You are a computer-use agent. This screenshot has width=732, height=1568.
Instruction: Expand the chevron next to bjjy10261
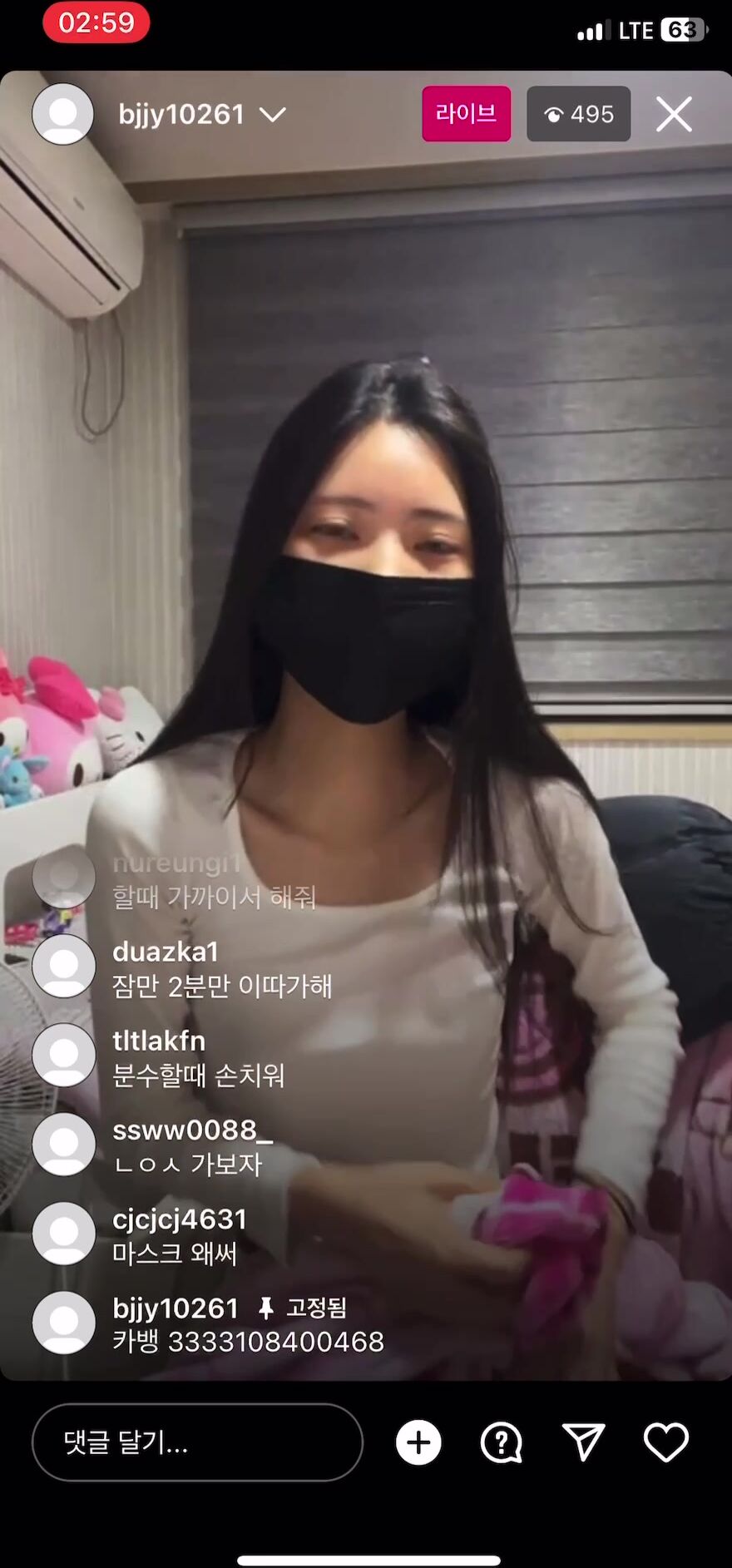pyautogui.click(x=272, y=114)
